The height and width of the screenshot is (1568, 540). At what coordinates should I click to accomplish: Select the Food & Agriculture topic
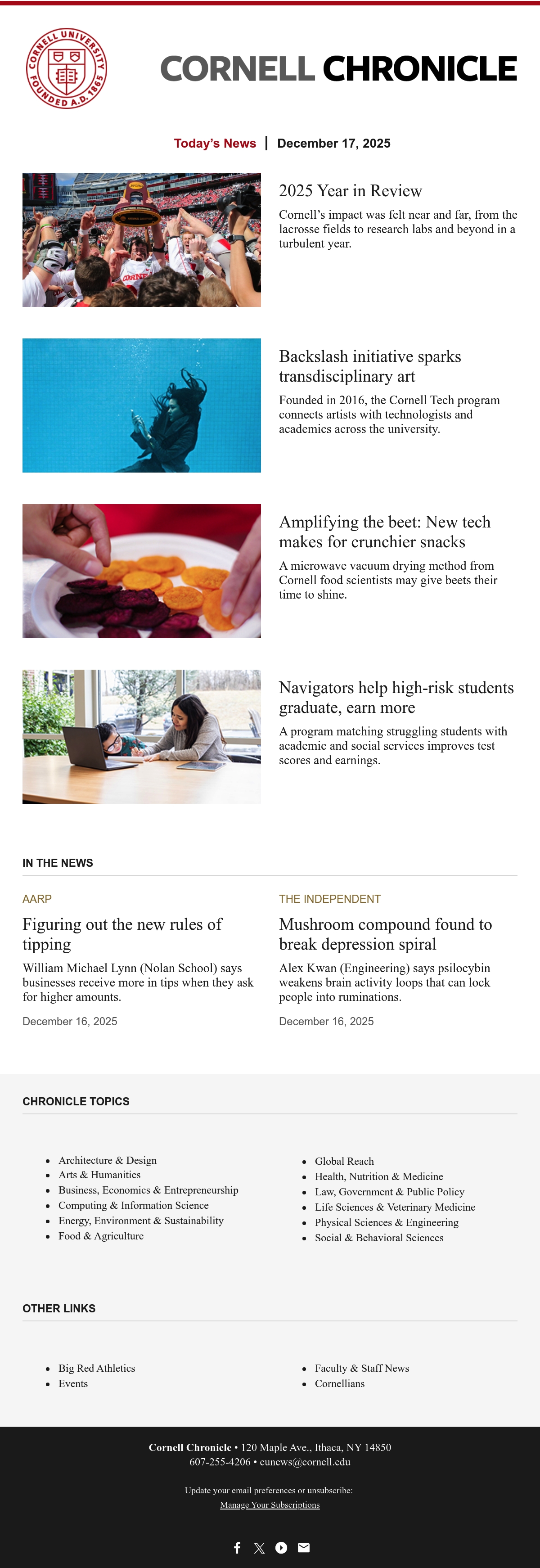(101, 1236)
